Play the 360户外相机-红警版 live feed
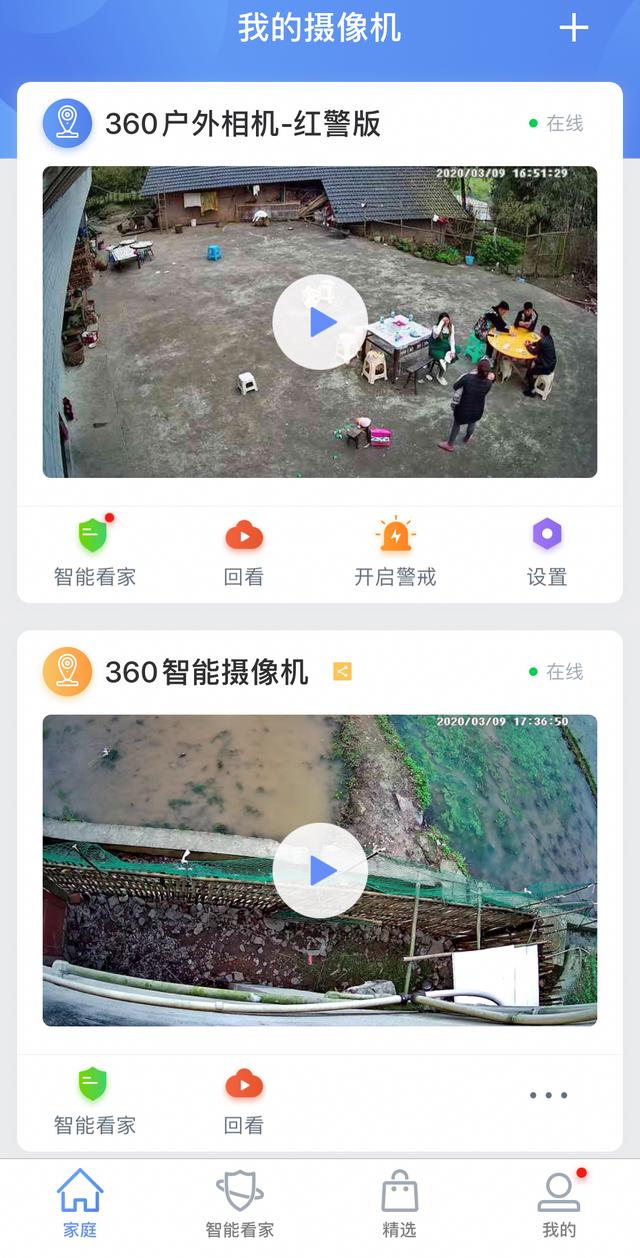Screen dimensions: 640x1258 pyautogui.click(x=320, y=322)
